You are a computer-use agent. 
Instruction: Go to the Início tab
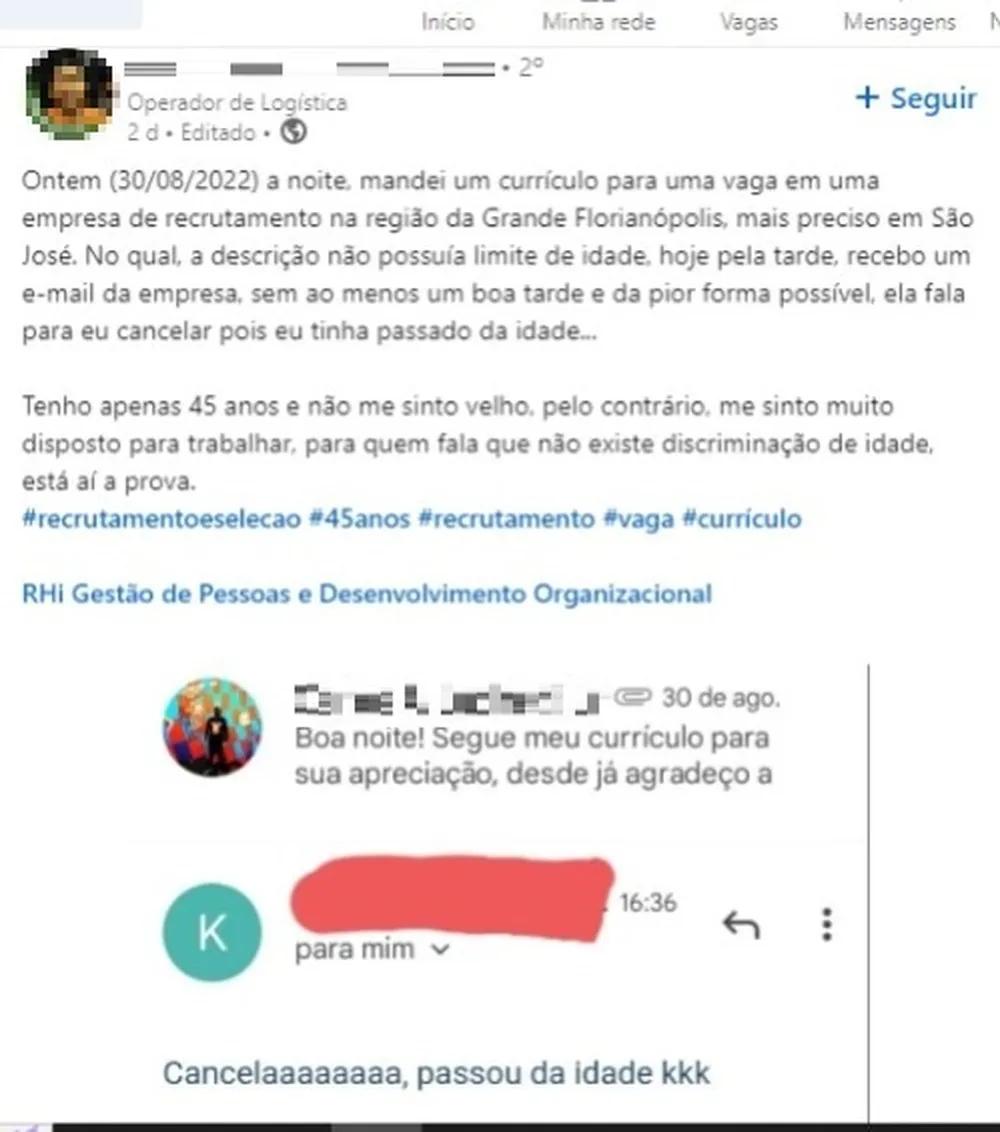[448, 21]
